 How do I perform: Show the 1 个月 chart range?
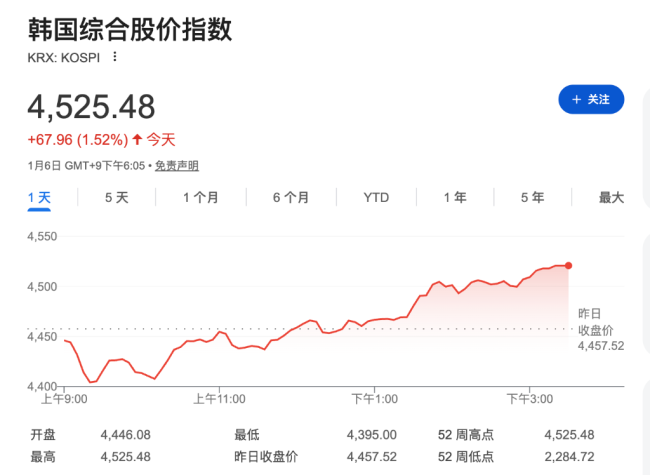pyautogui.click(x=201, y=197)
